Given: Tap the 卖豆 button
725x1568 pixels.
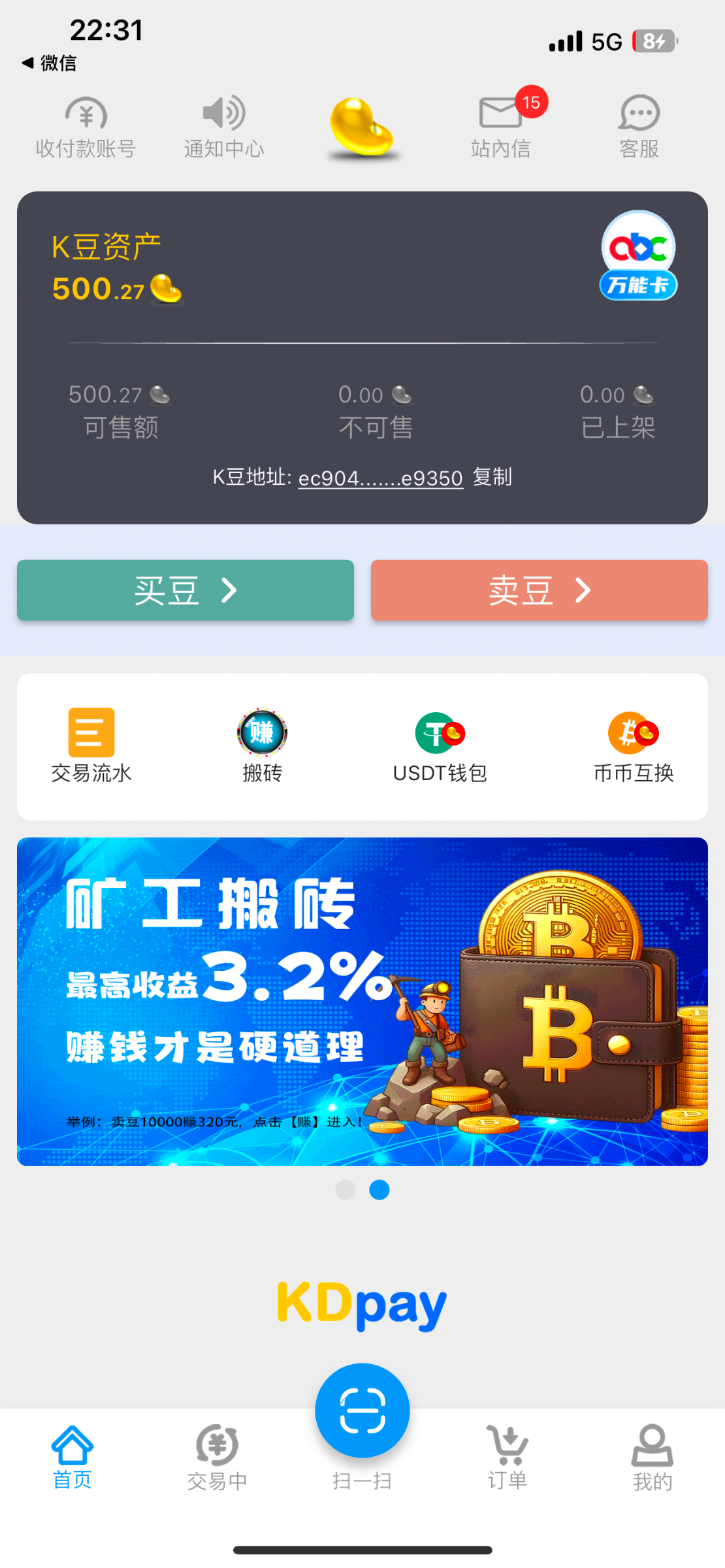Looking at the screenshot, I should click(539, 590).
